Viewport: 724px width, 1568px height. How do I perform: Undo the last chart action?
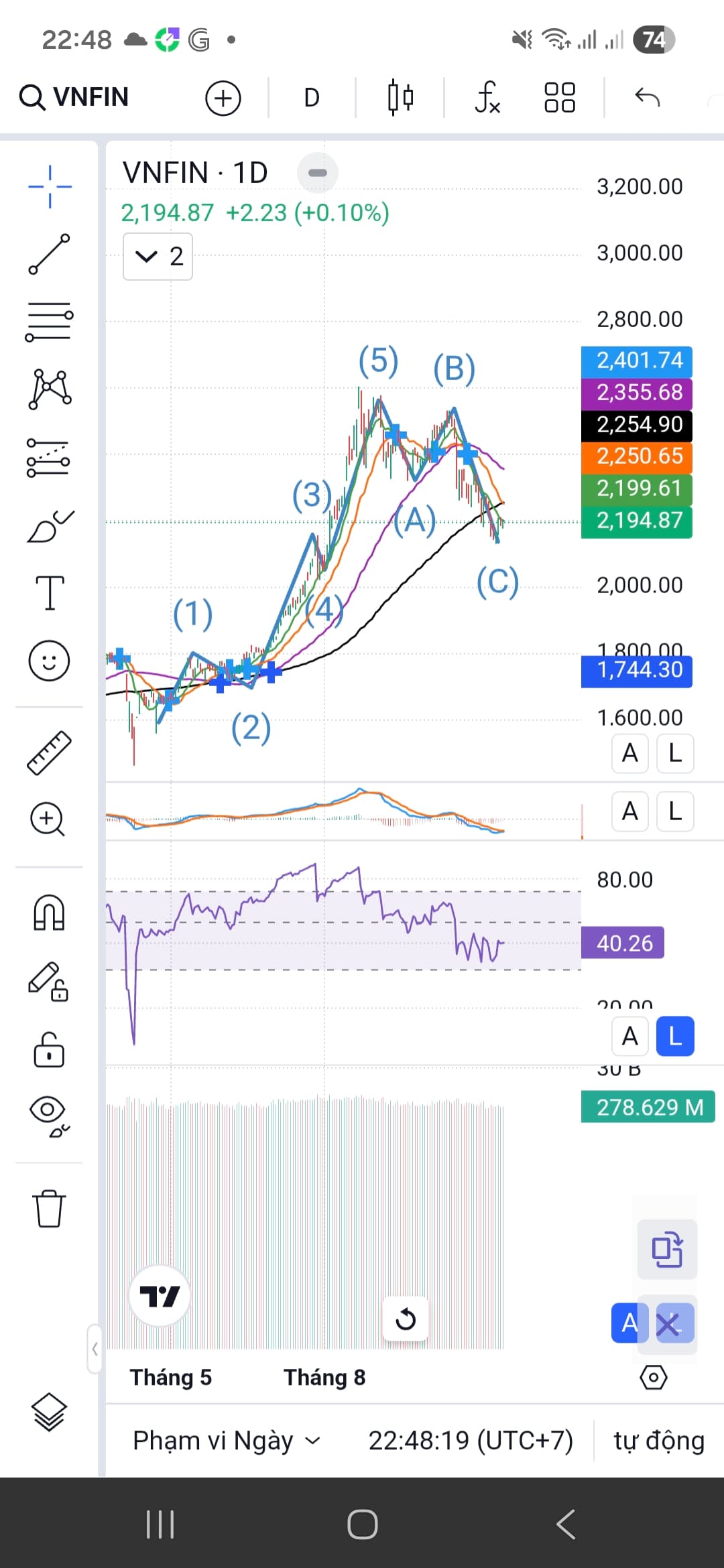click(647, 98)
